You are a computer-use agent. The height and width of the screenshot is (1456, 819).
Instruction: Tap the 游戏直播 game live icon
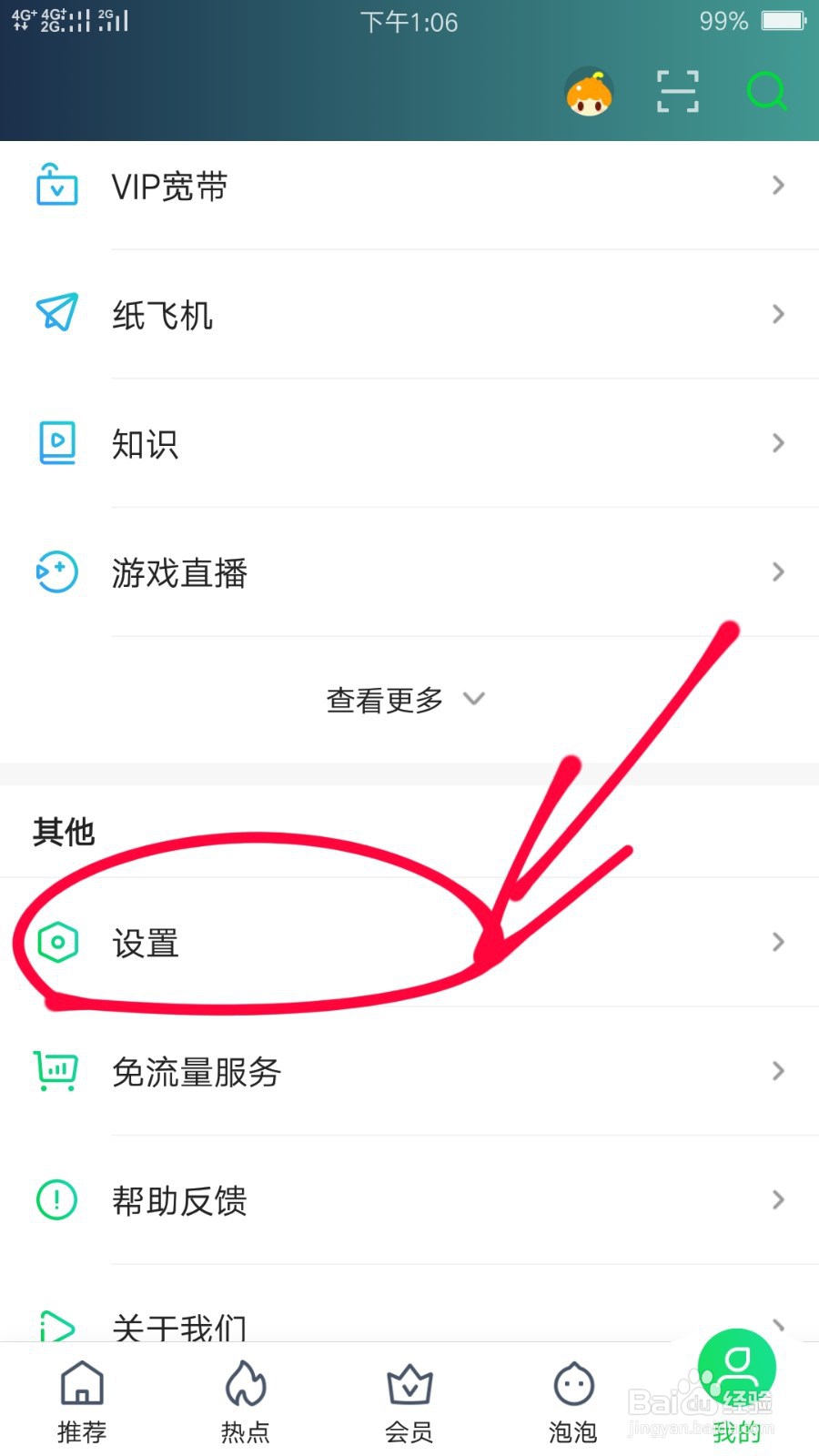[56, 572]
